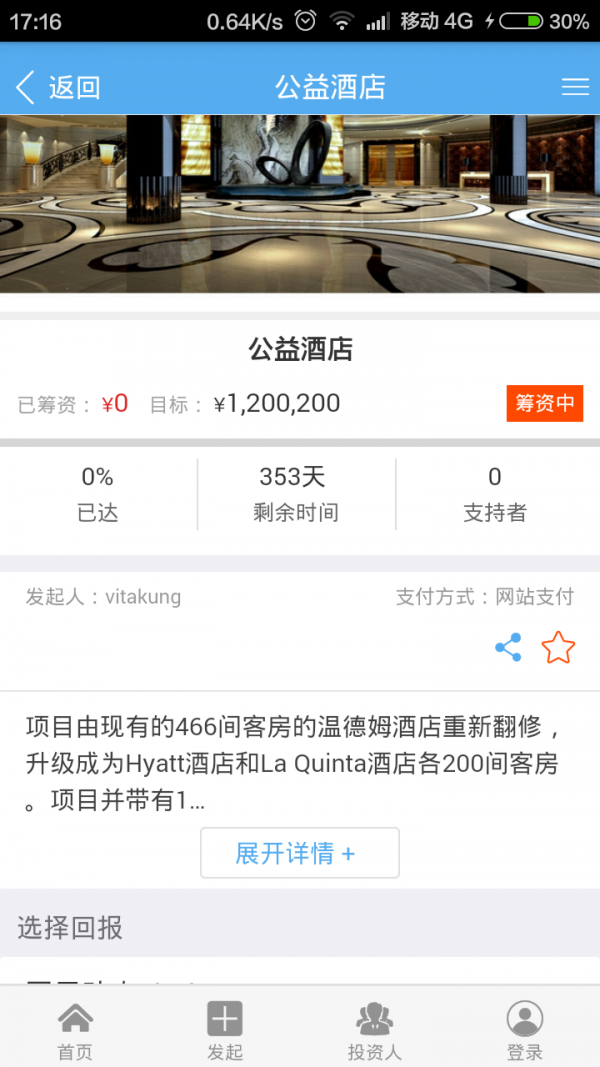Viewport: 600px width, 1067px height.
Task: Switch to the 首页 tab
Action: click(x=75, y=1030)
